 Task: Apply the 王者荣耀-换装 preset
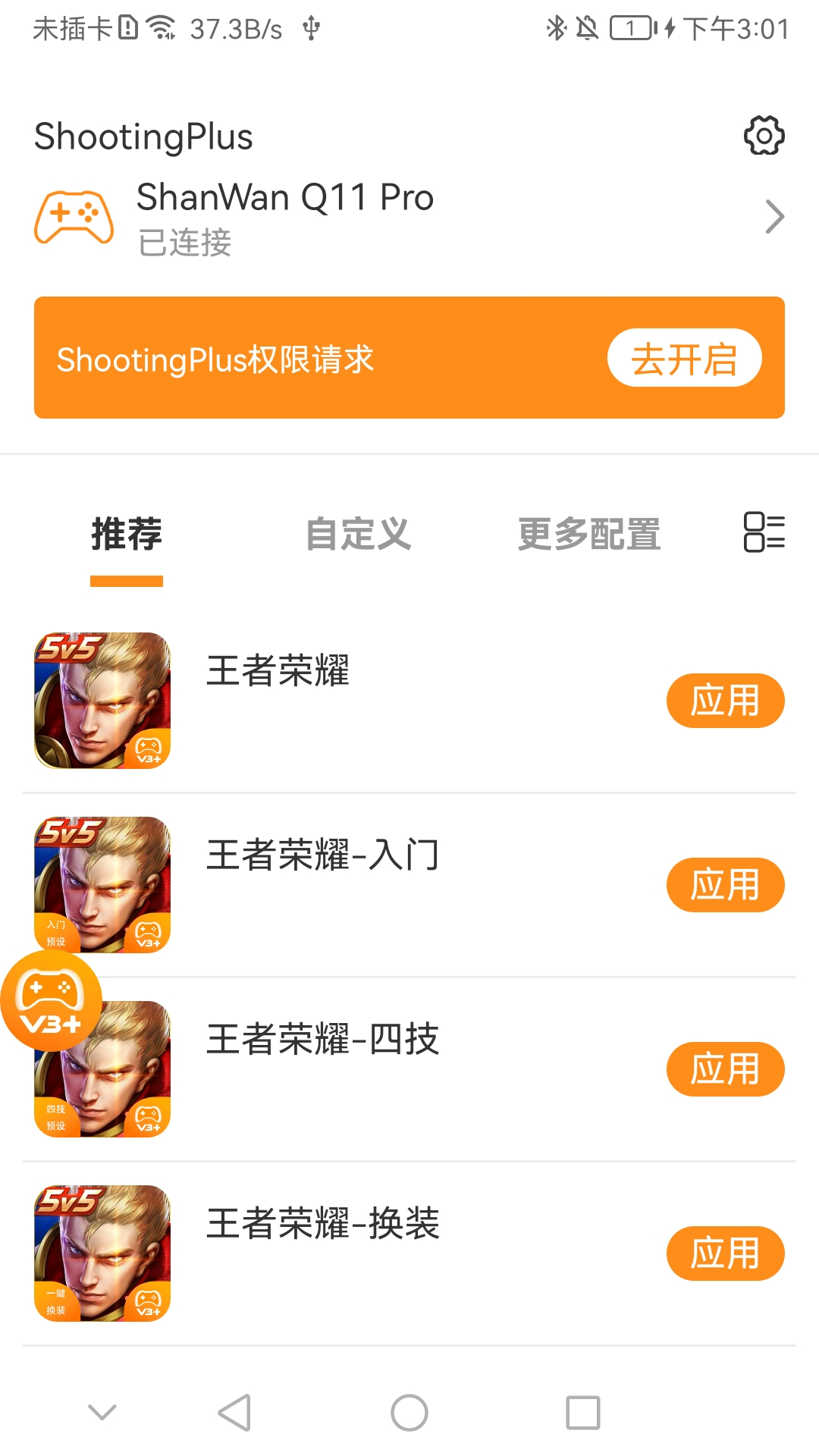tap(725, 1254)
